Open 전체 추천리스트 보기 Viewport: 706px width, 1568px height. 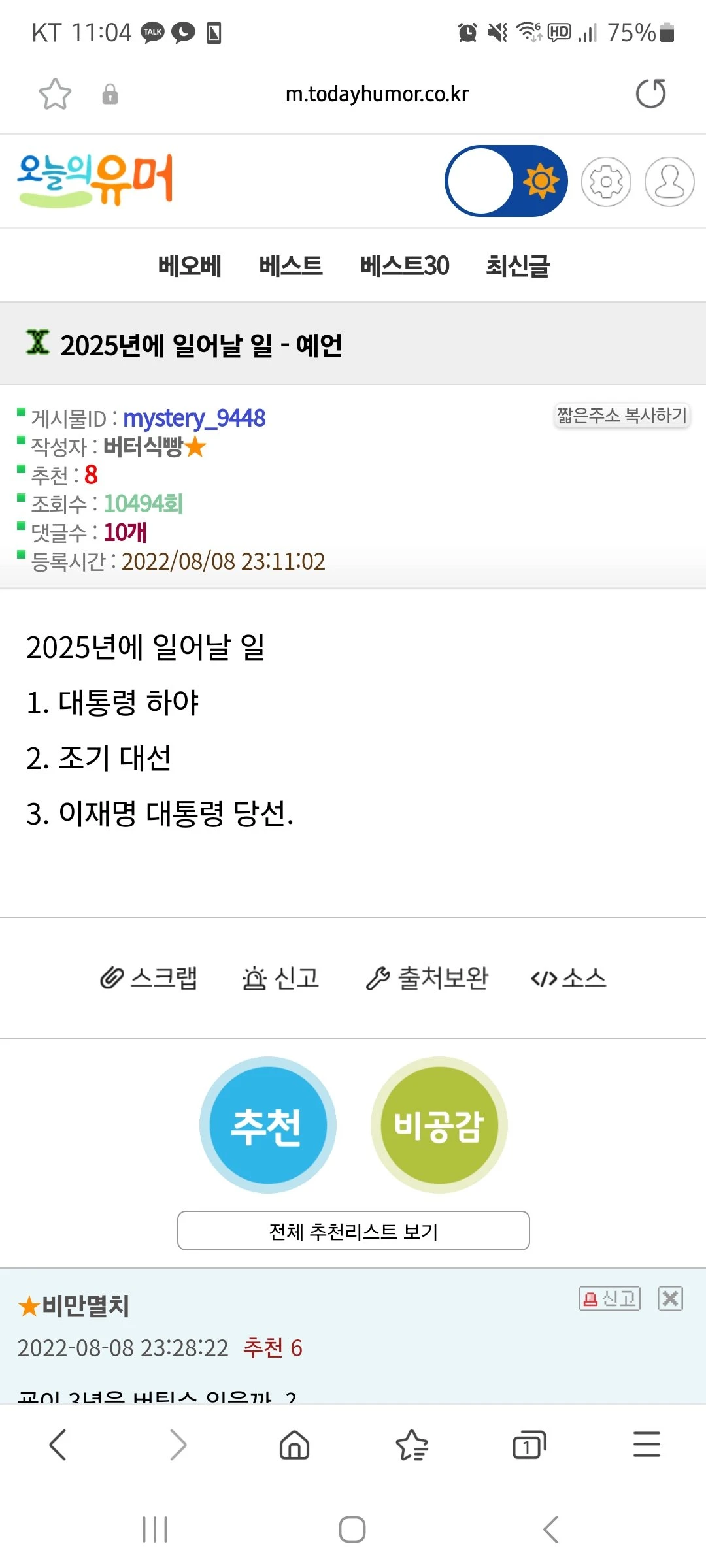(354, 1231)
